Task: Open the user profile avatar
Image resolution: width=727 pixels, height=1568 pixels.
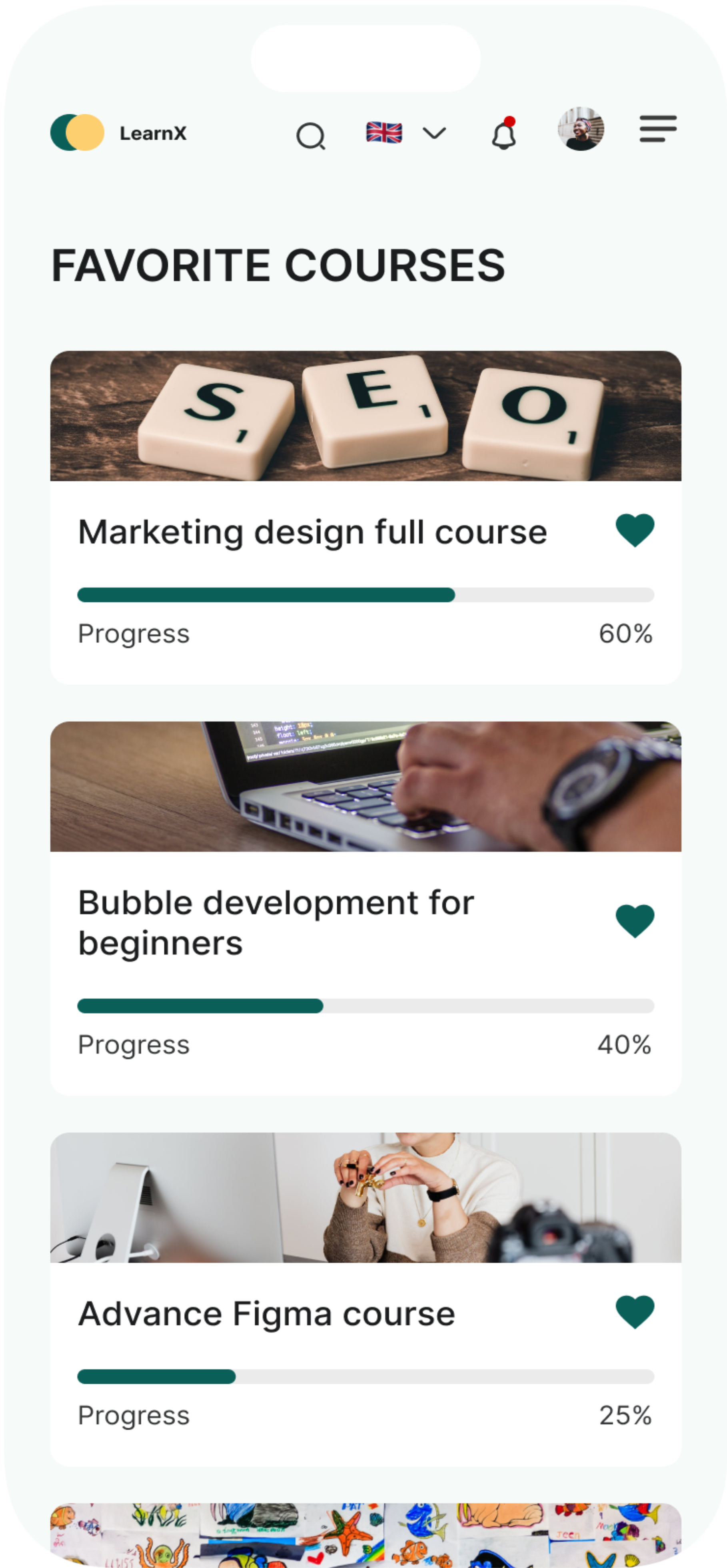Action: point(581,129)
